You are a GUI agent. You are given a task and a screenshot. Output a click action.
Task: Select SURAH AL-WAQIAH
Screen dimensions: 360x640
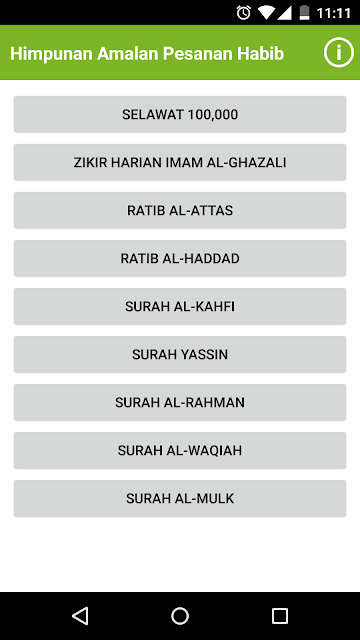180,451
